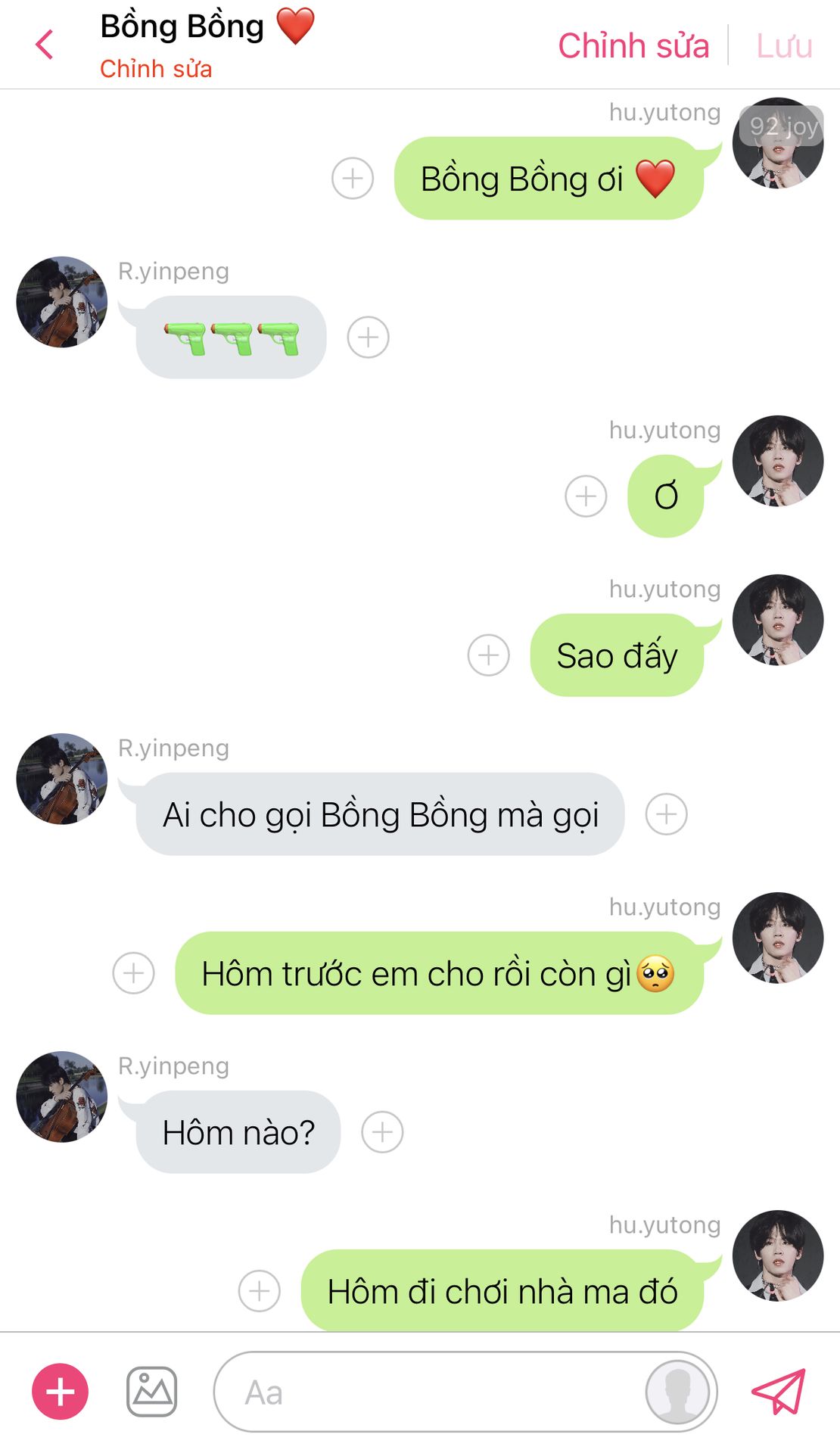The height and width of the screenshot is (1453, 840).
Task: Save with the Lưu button
Action: (784, 45)
